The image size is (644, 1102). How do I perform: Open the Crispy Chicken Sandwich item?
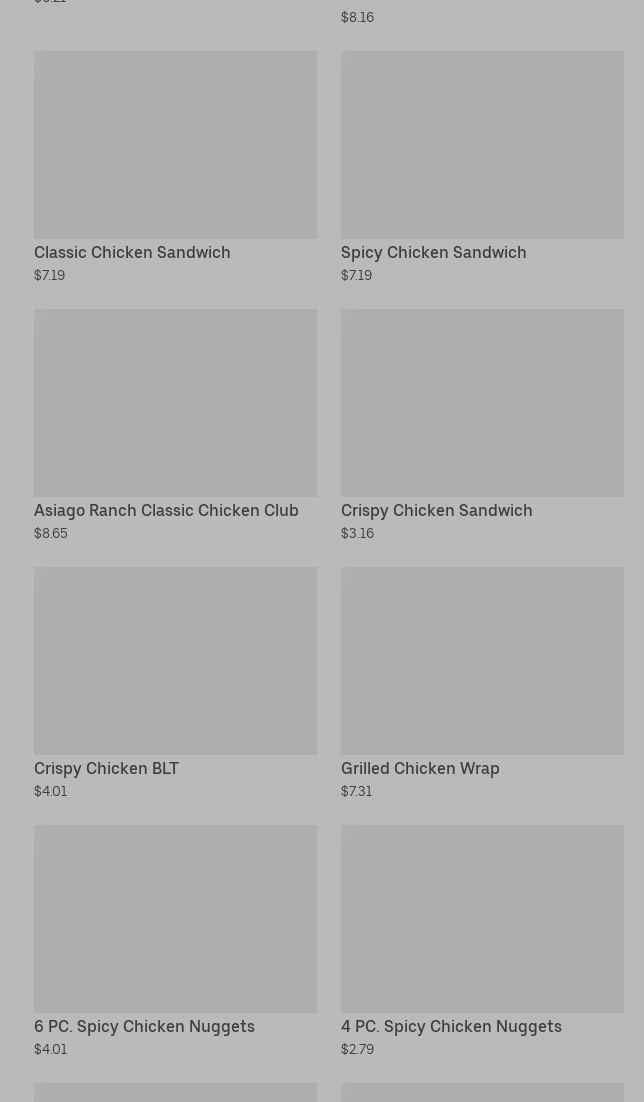pyautogui.click(x=482, y=425)
